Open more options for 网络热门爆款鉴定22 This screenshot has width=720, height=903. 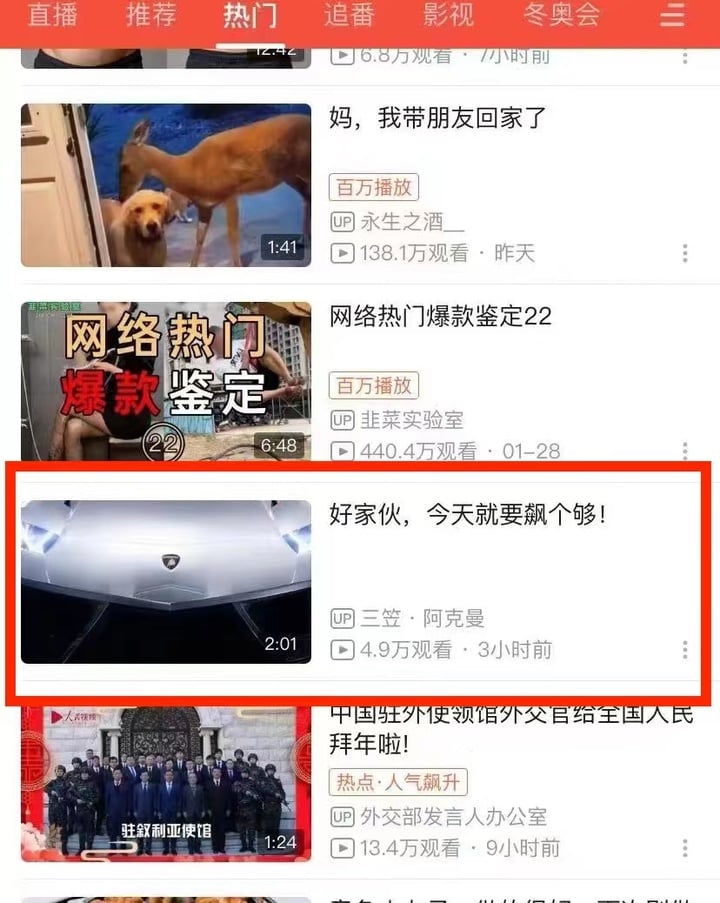[x=685, y=451]
